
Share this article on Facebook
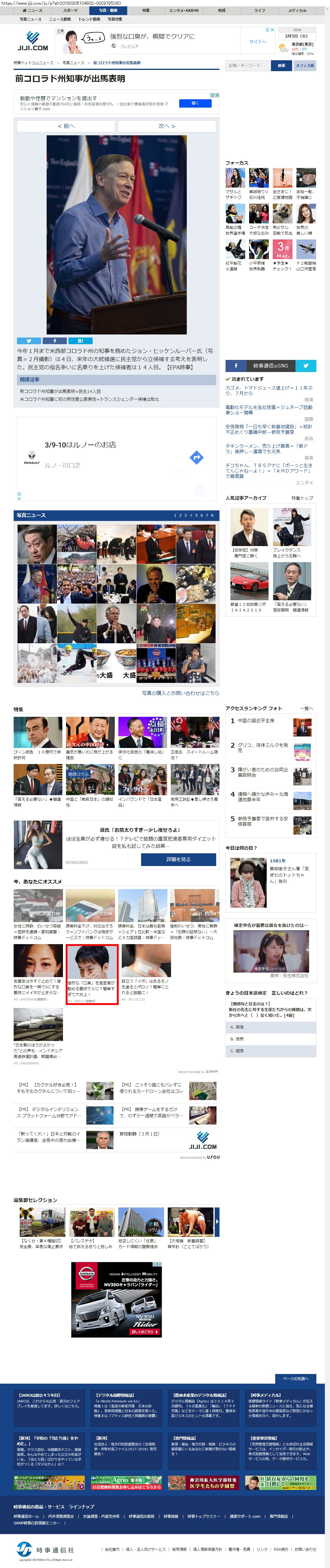55,340
